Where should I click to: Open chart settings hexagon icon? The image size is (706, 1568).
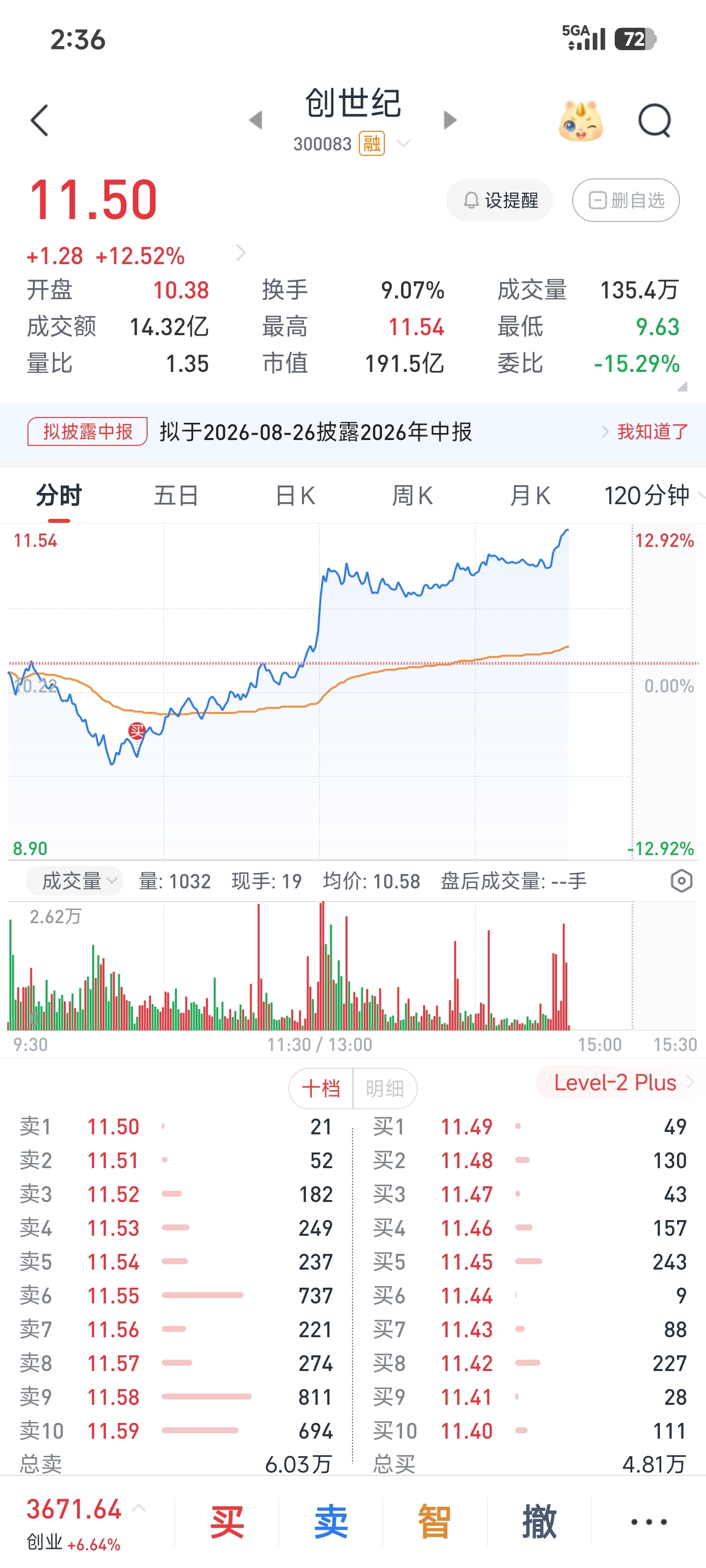[681, 881]
